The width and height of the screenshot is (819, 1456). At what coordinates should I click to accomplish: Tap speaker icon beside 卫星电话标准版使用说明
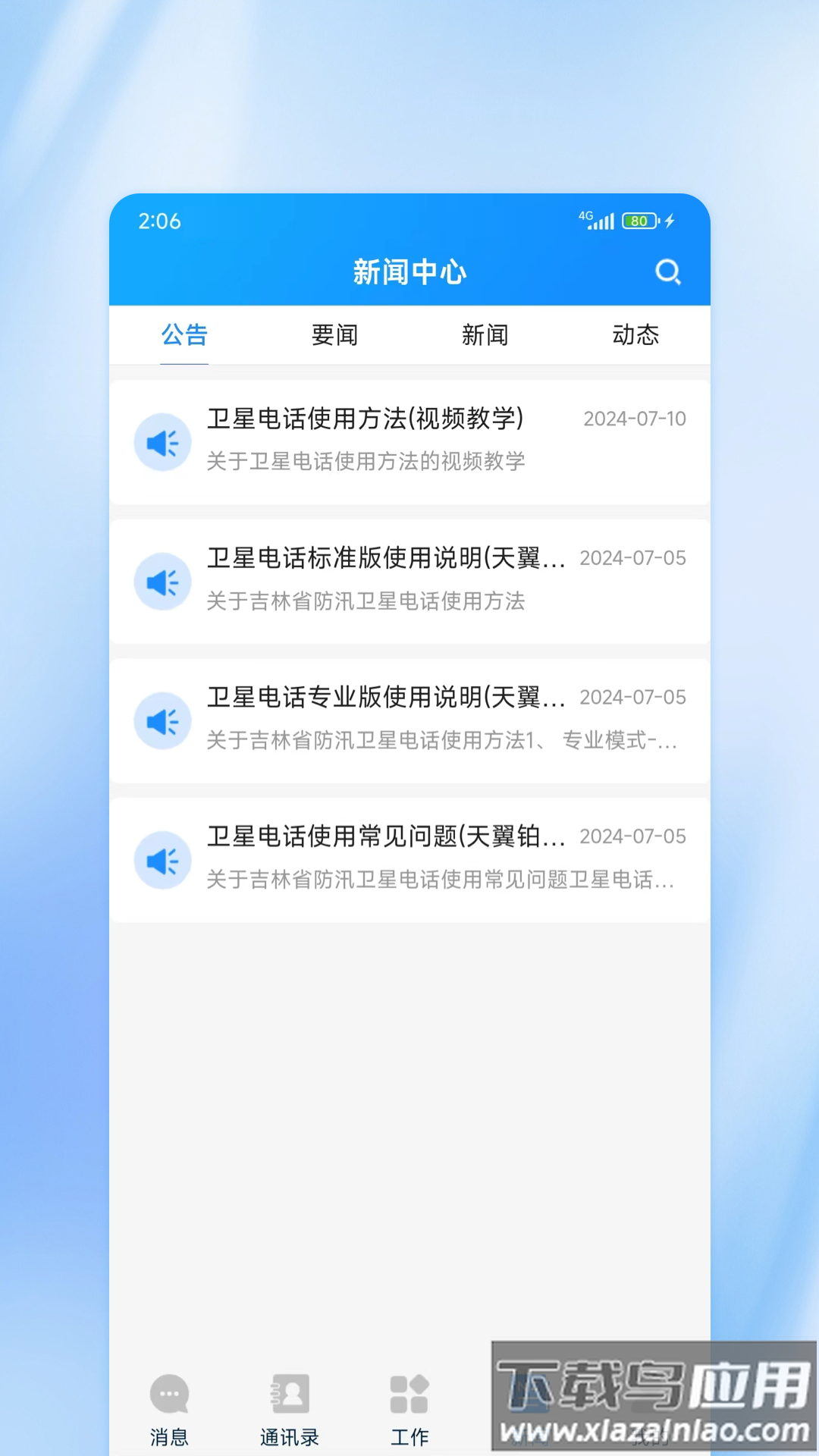tap(162, 582)
